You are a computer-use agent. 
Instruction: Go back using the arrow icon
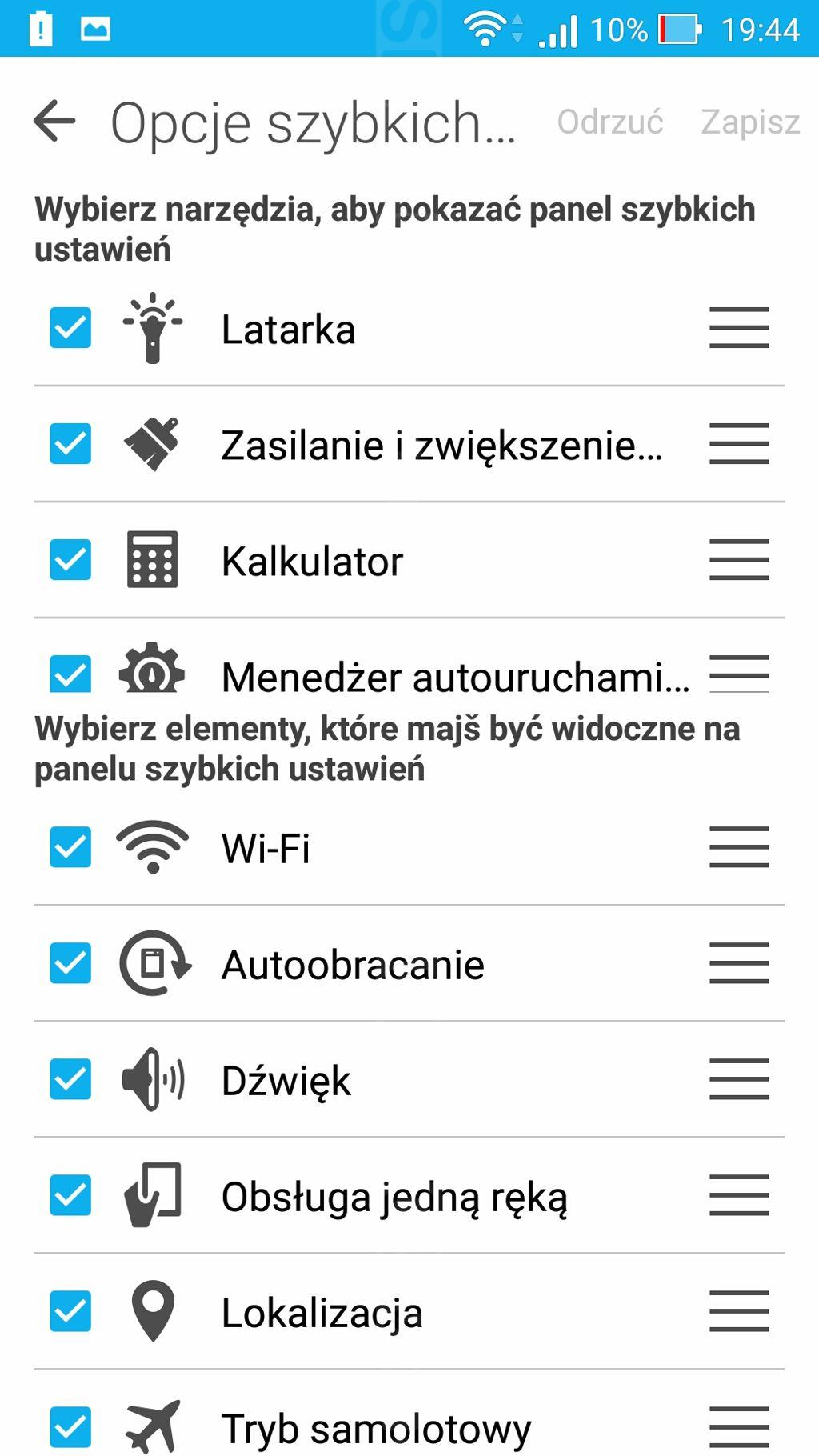(54, 122)
